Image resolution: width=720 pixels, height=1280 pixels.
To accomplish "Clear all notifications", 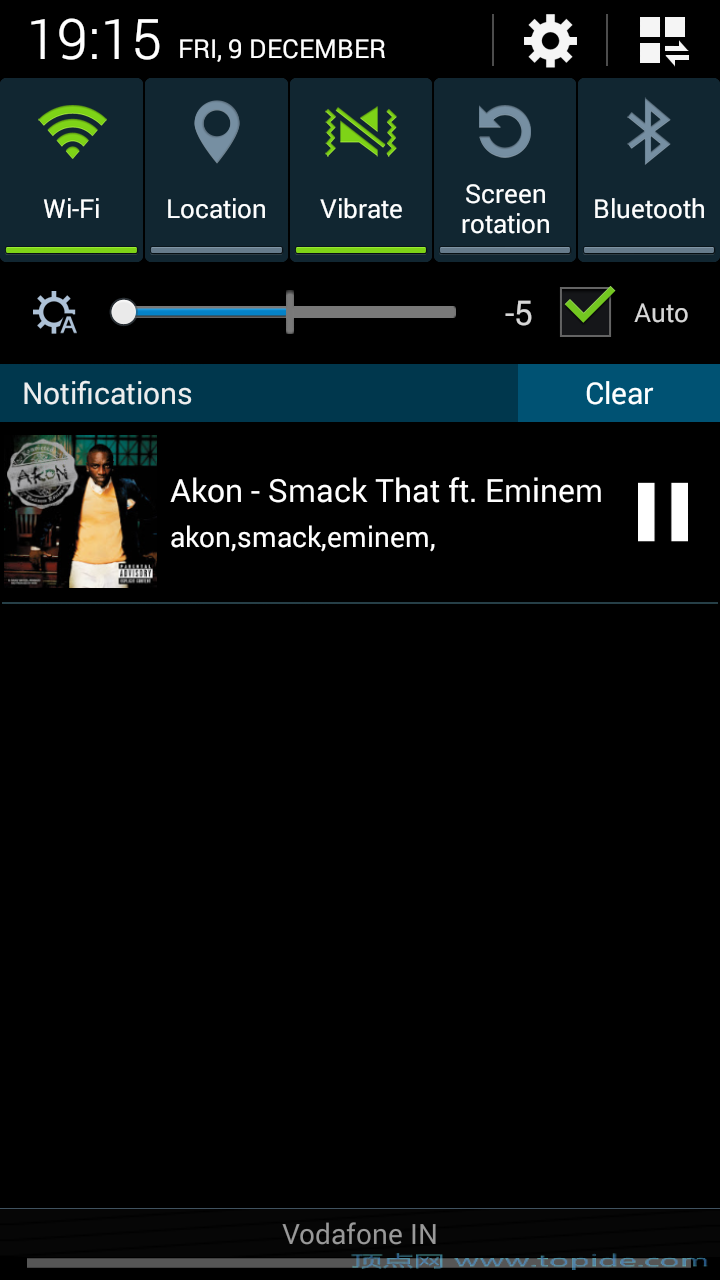I will (619, 393).
